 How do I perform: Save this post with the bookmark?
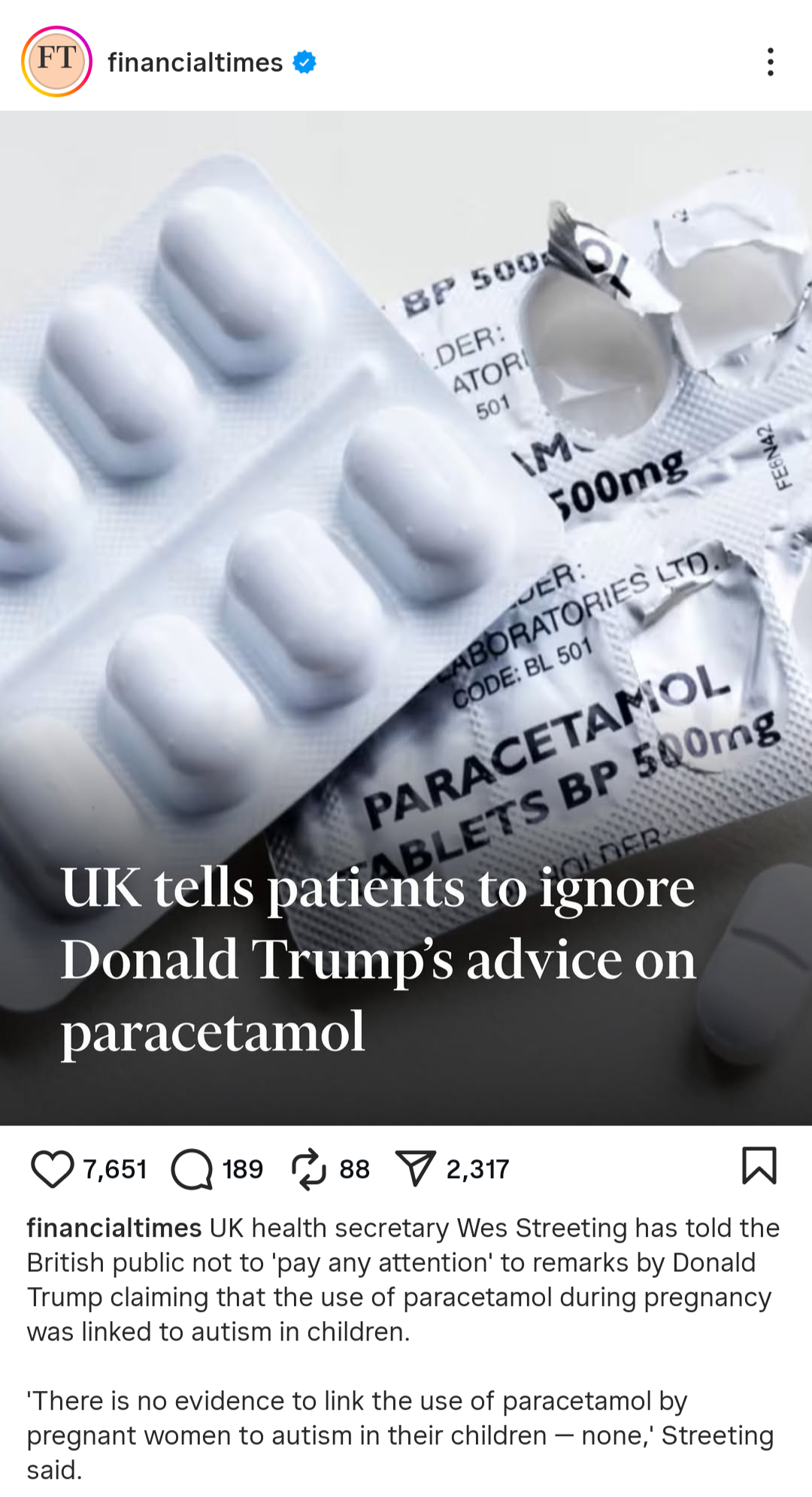pyautogui.click(x=759, y=1165)
